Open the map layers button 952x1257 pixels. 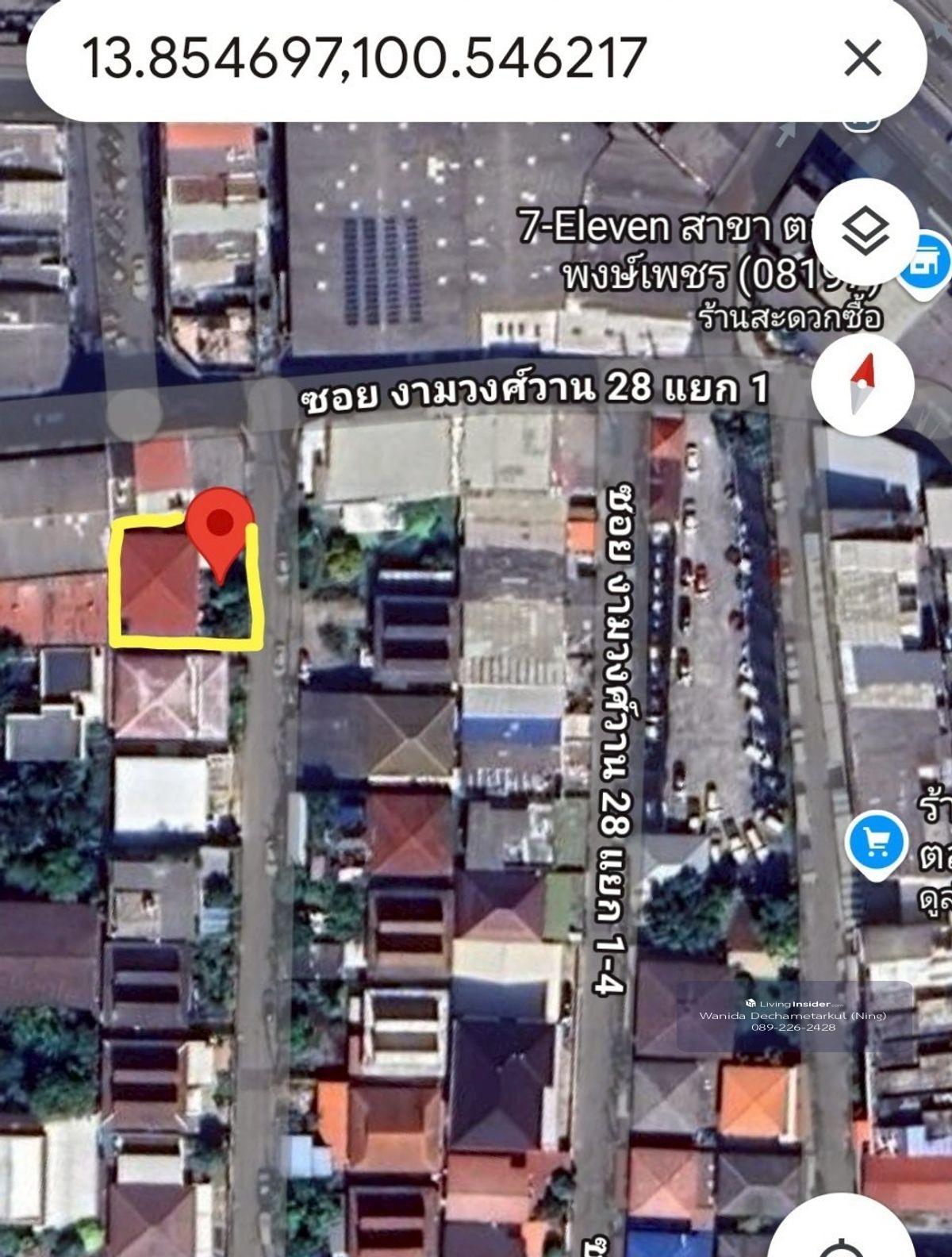tap(865, 232)
